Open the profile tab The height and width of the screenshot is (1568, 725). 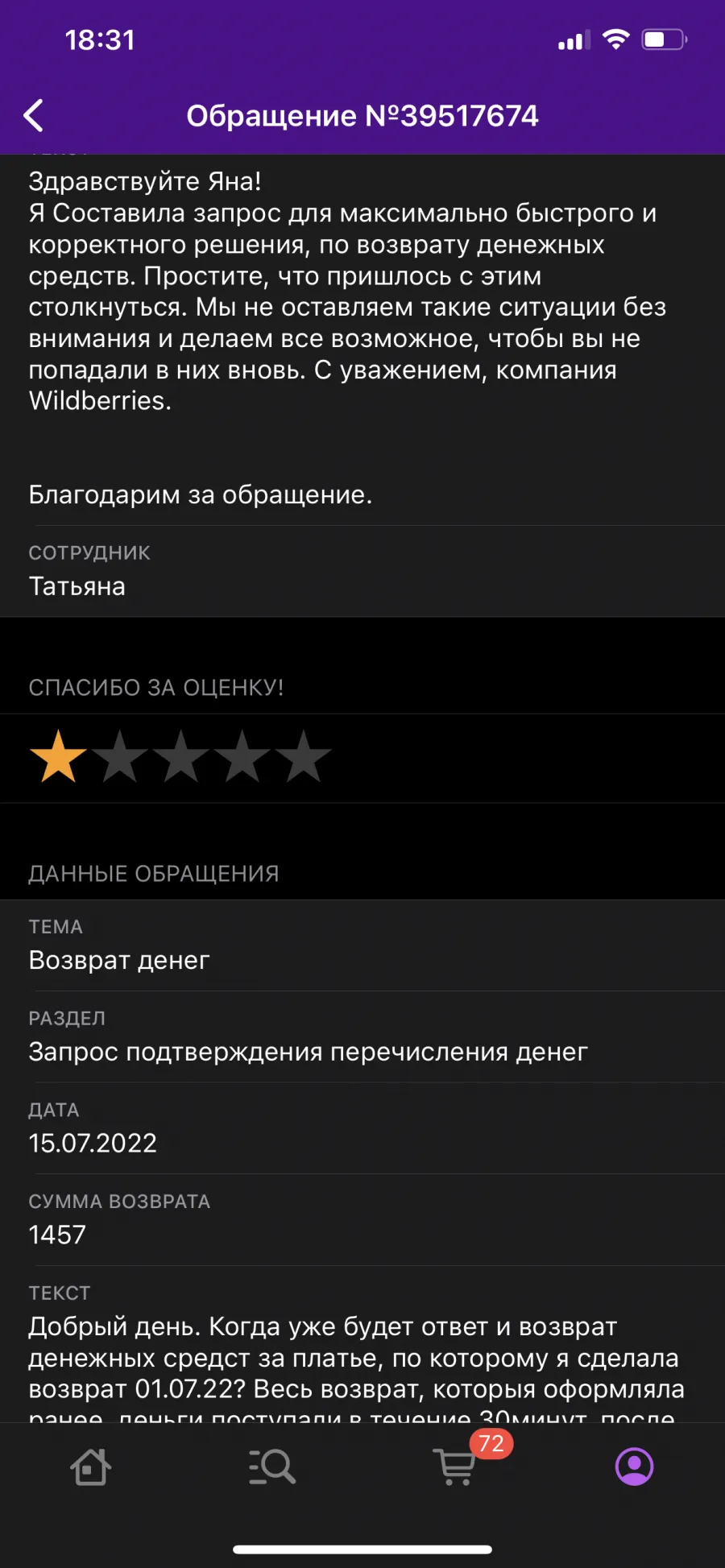pos(634,1467)
